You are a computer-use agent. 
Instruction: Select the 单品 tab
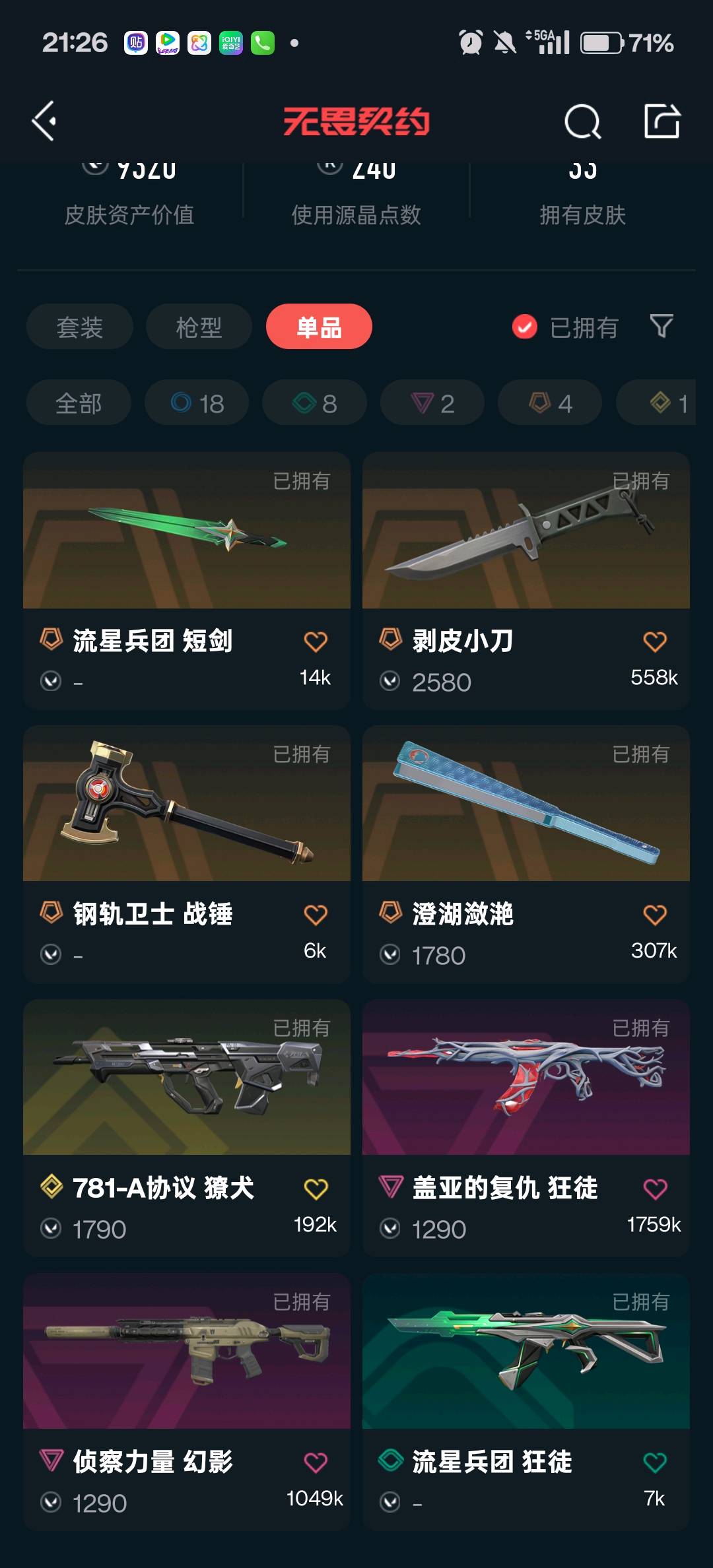(x=319, y=327)
